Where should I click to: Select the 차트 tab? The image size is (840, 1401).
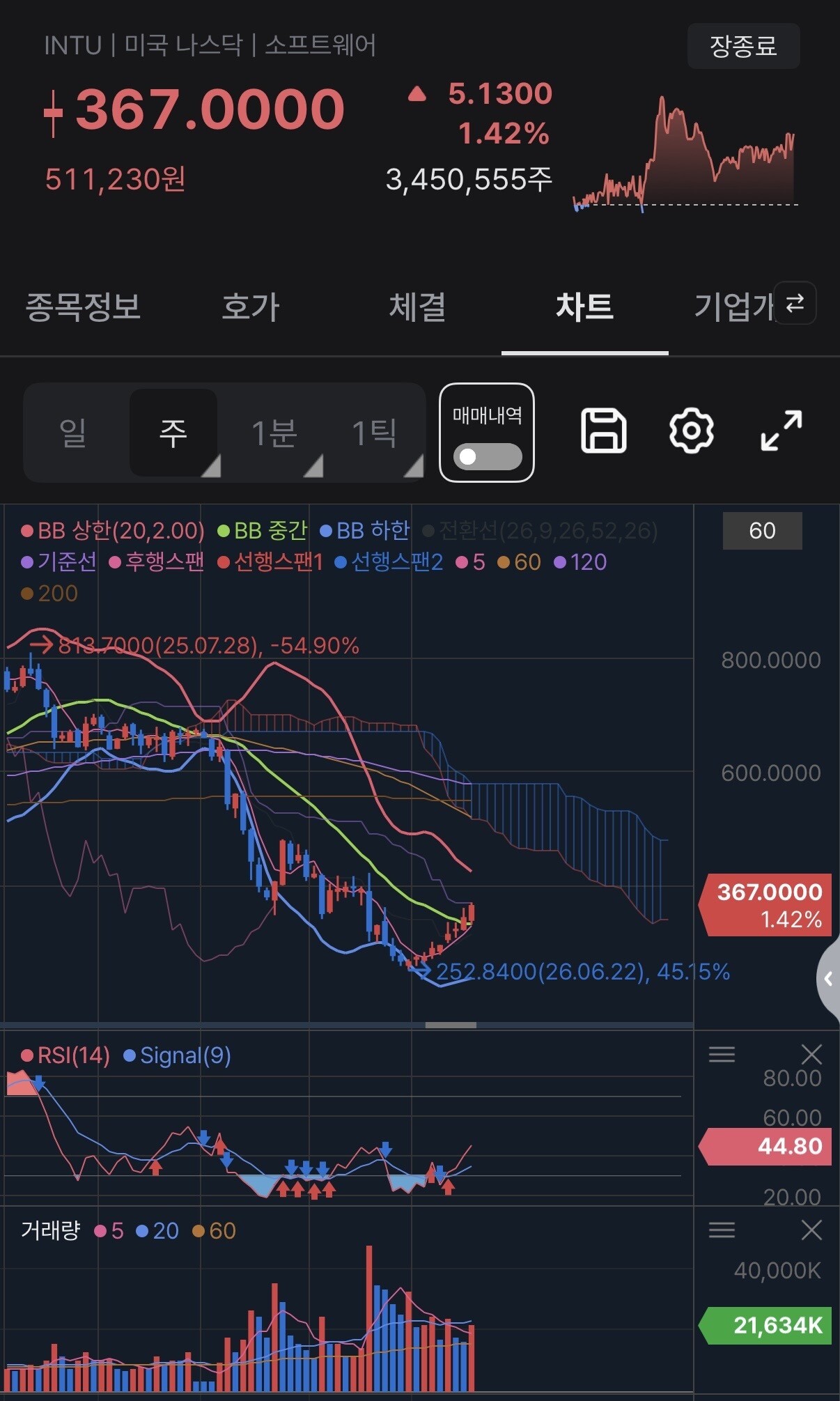coord(585,307)
